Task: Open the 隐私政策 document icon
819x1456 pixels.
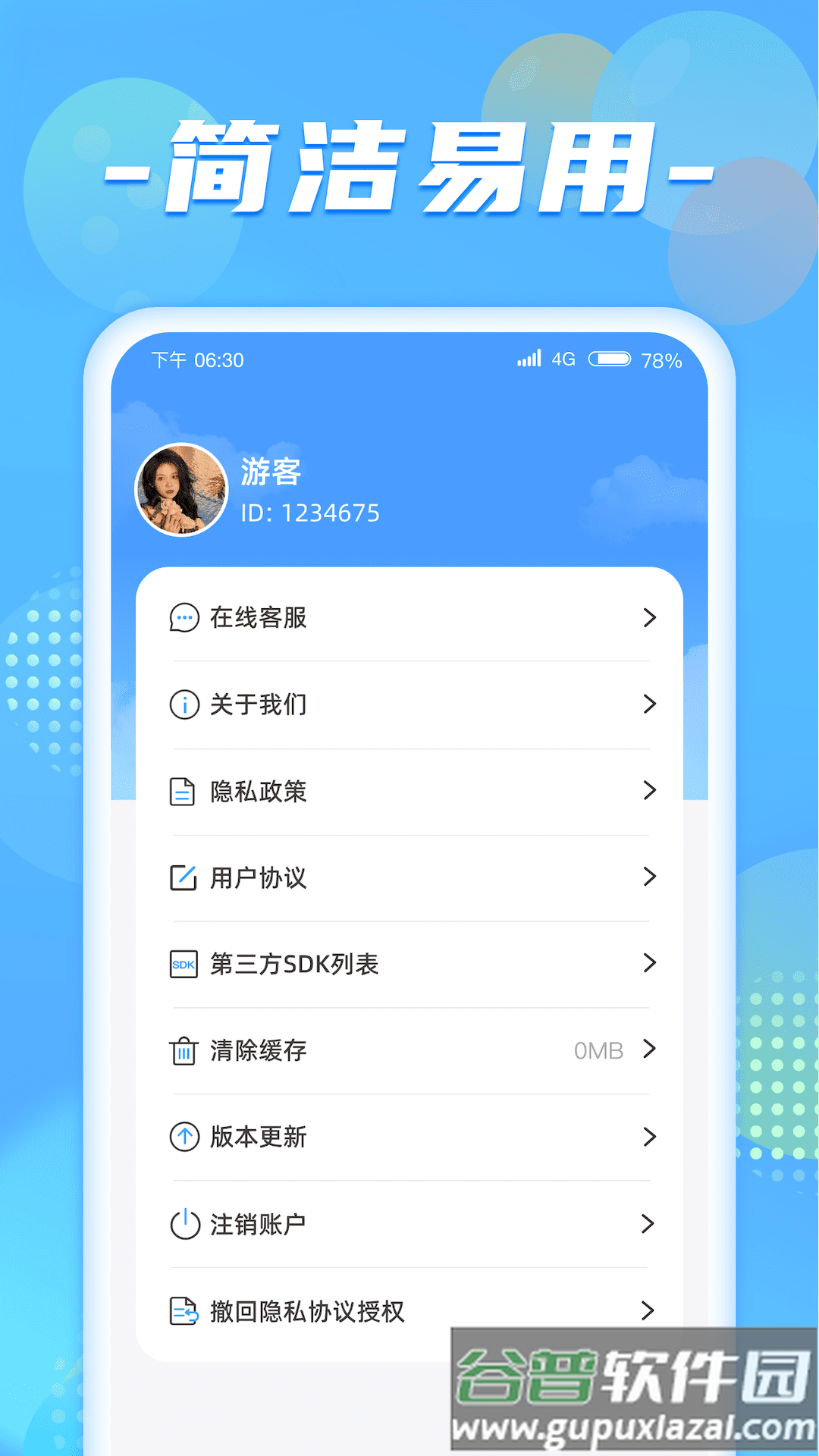Action: [183, 791]
